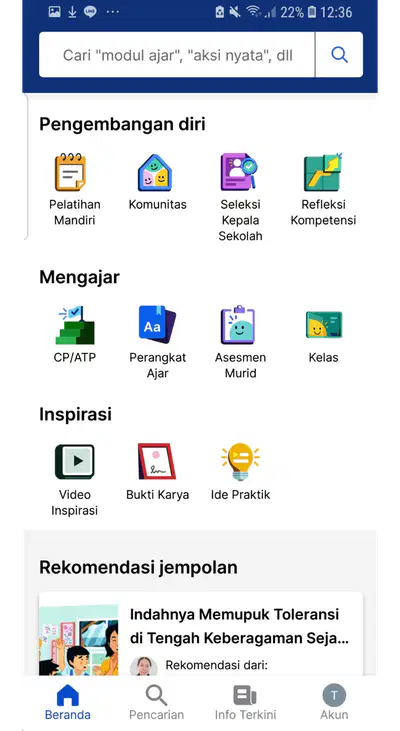Screen dimensions: 400x731
Task: Select the Beranda tab
Action: click(x=68, y=703)
